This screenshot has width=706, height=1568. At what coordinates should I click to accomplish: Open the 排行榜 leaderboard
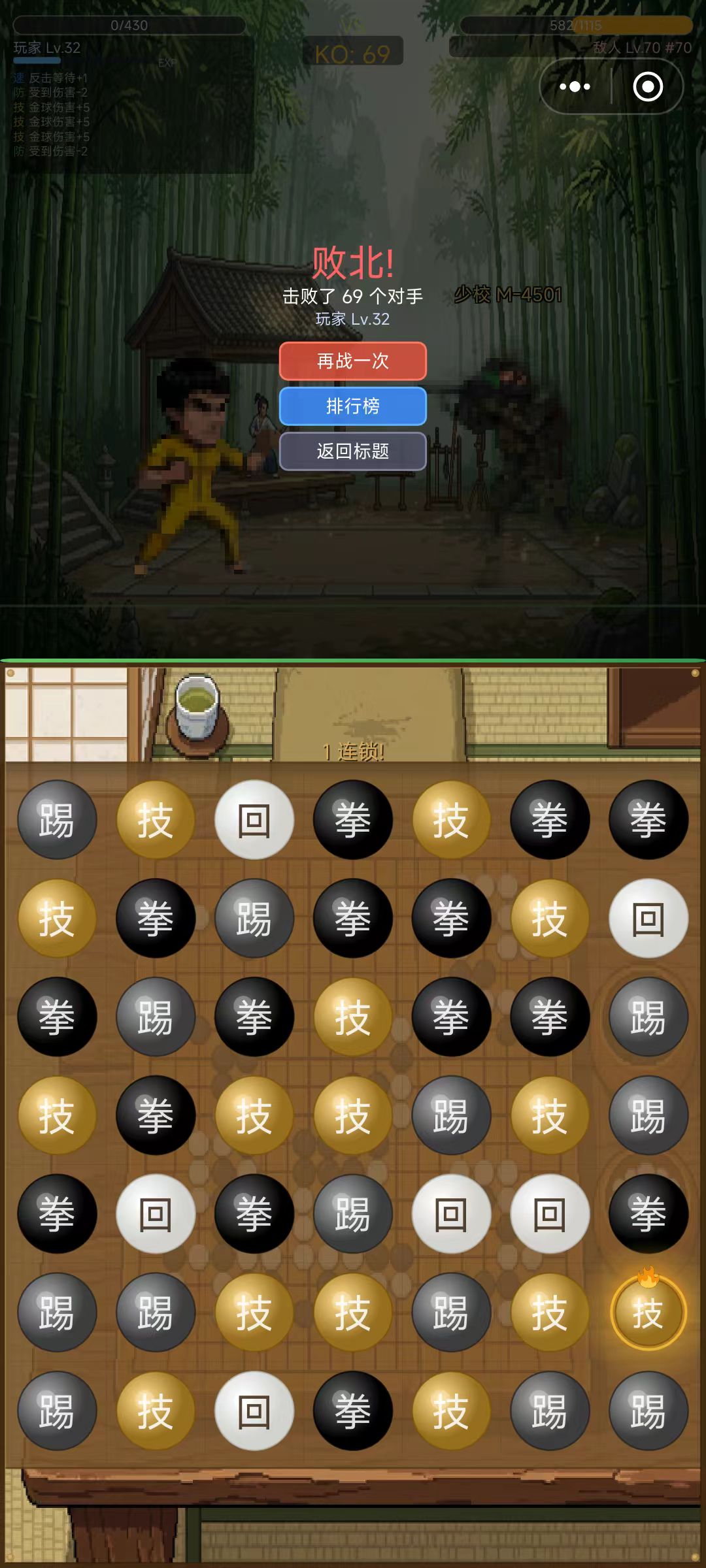(352, 406)
